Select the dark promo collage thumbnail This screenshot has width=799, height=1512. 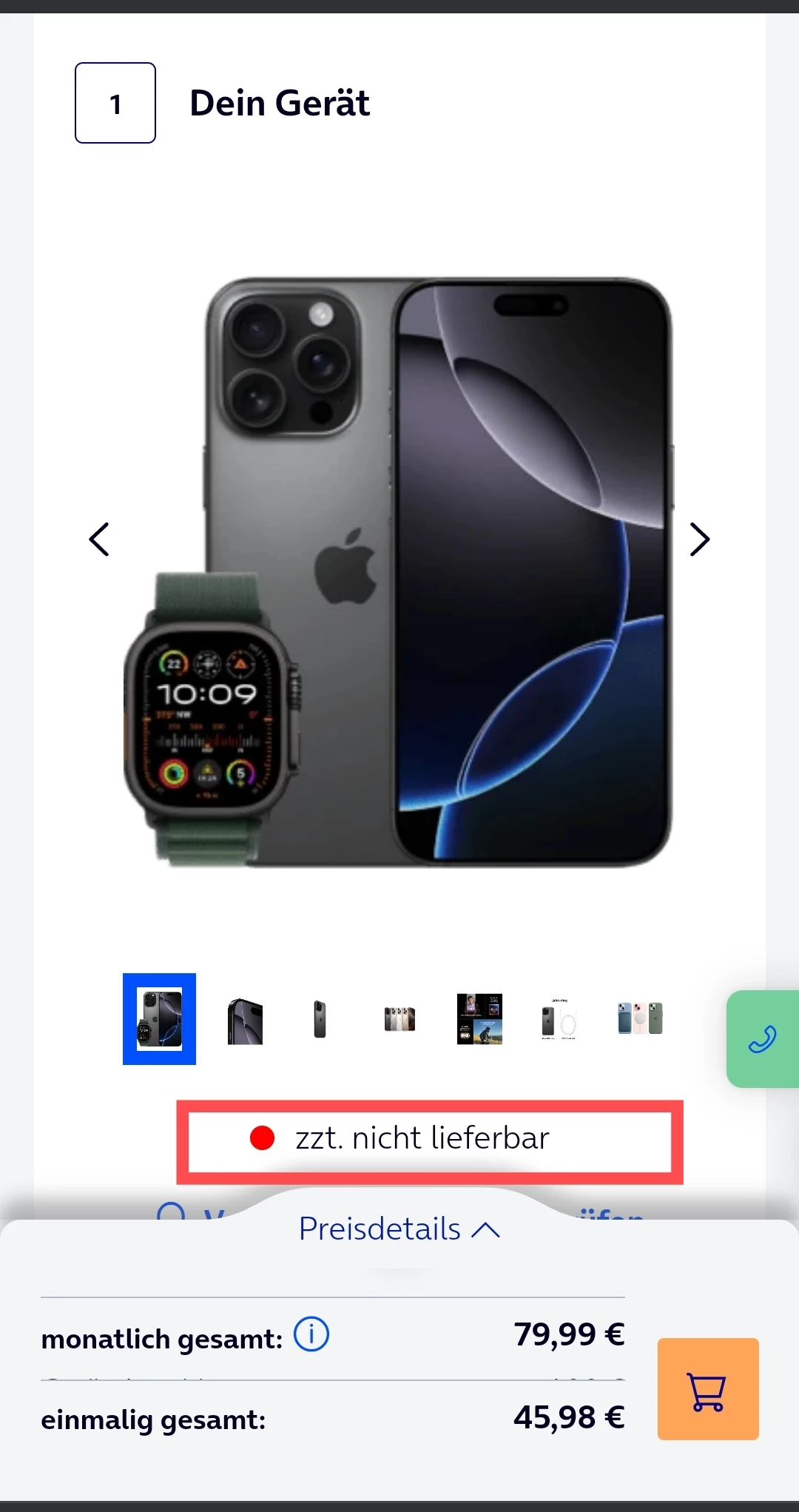pos(479,1019)
